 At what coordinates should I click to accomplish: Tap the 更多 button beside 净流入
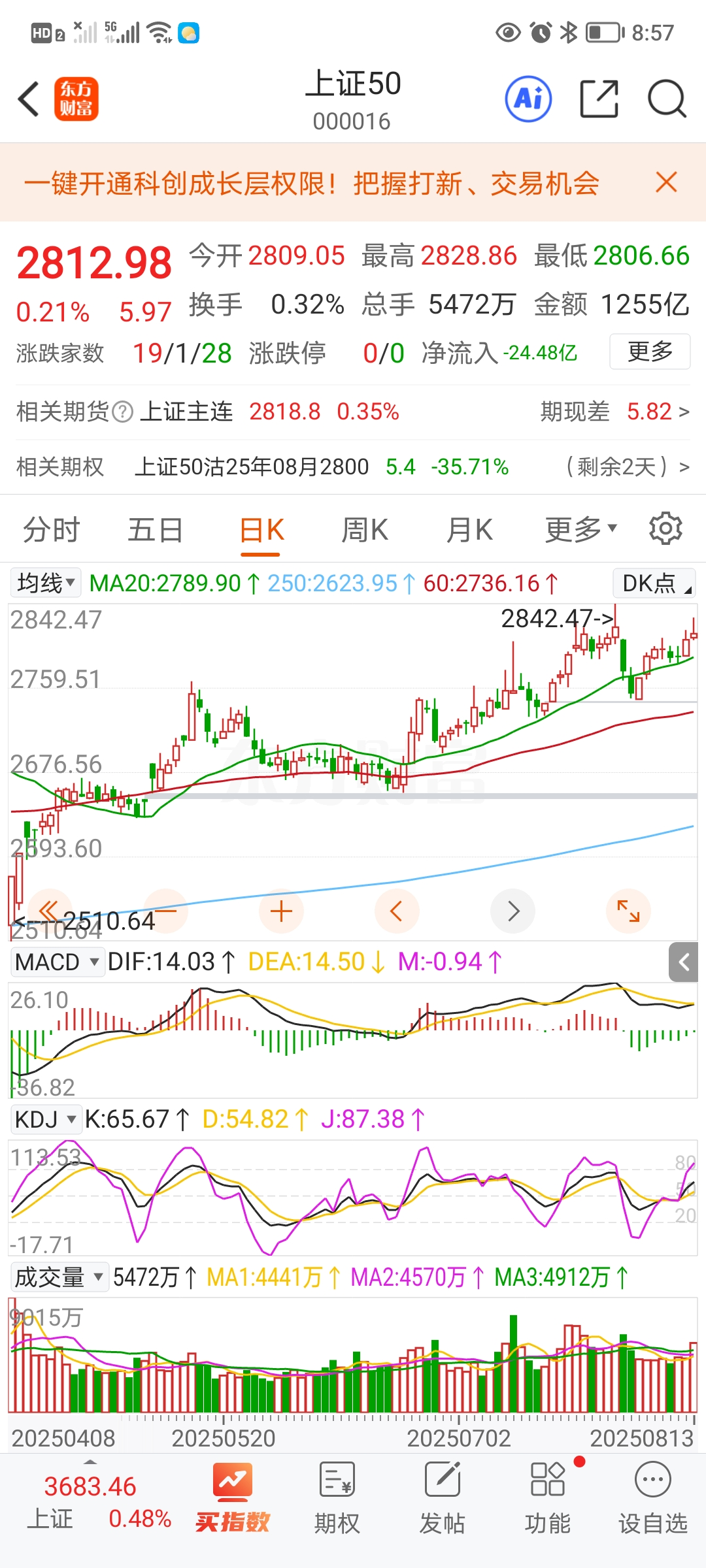(650, 351)
